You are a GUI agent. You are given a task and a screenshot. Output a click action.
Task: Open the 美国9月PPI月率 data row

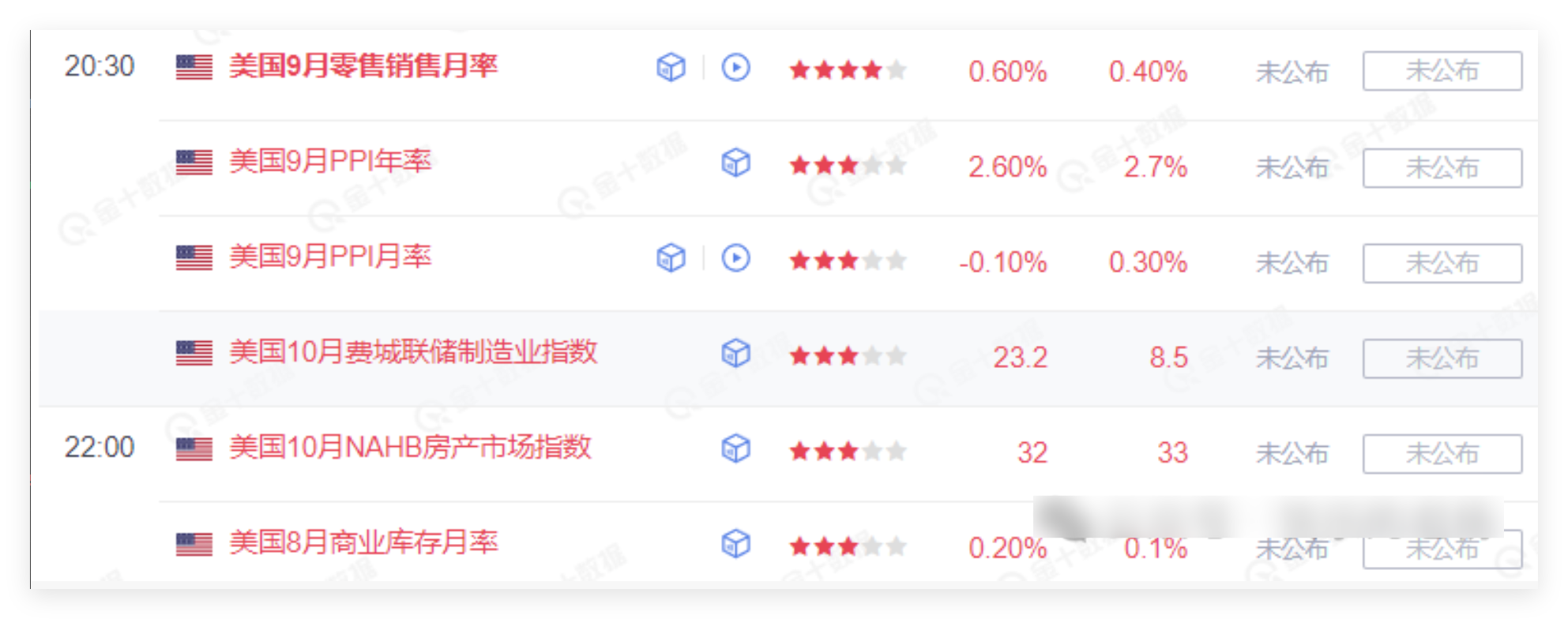tap(330, 257)
